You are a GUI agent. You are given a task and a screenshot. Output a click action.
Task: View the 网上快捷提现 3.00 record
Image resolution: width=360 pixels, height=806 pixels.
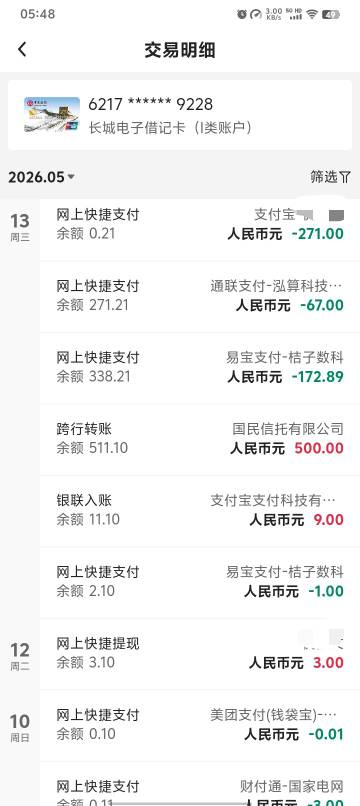200,654
